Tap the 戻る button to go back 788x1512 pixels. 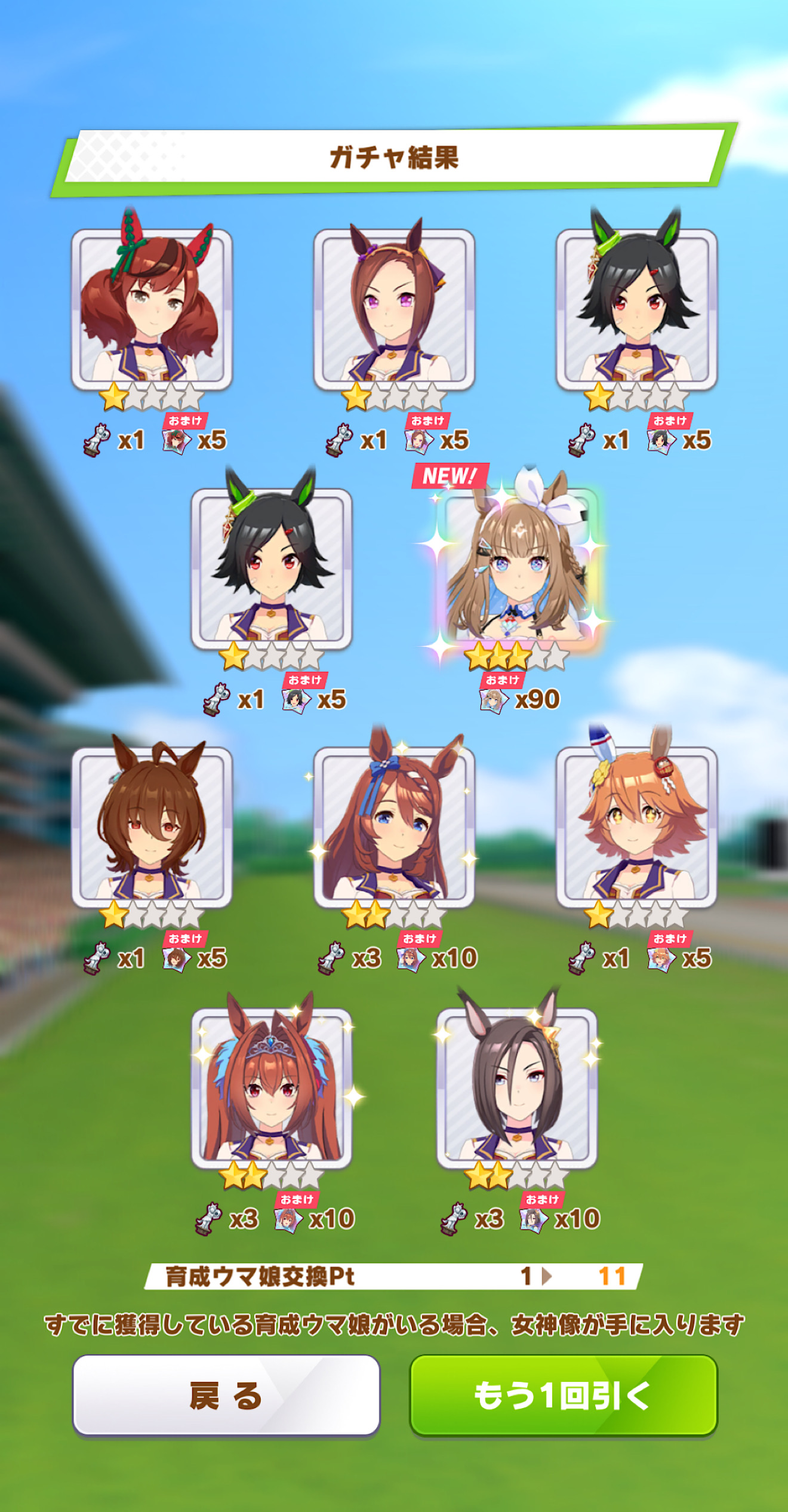click(226, 1396)
